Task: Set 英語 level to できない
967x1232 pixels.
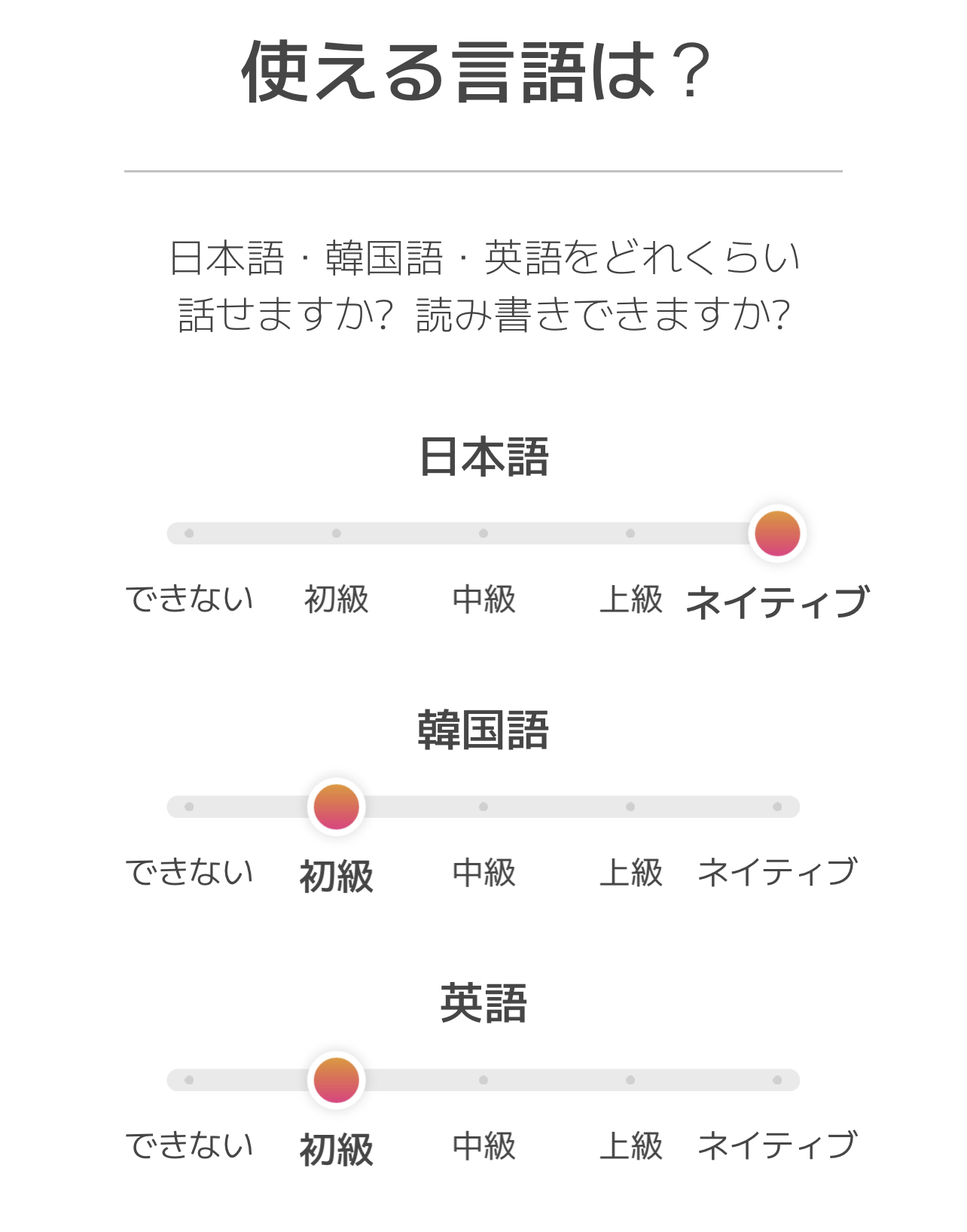Action: pos(189,1080)
